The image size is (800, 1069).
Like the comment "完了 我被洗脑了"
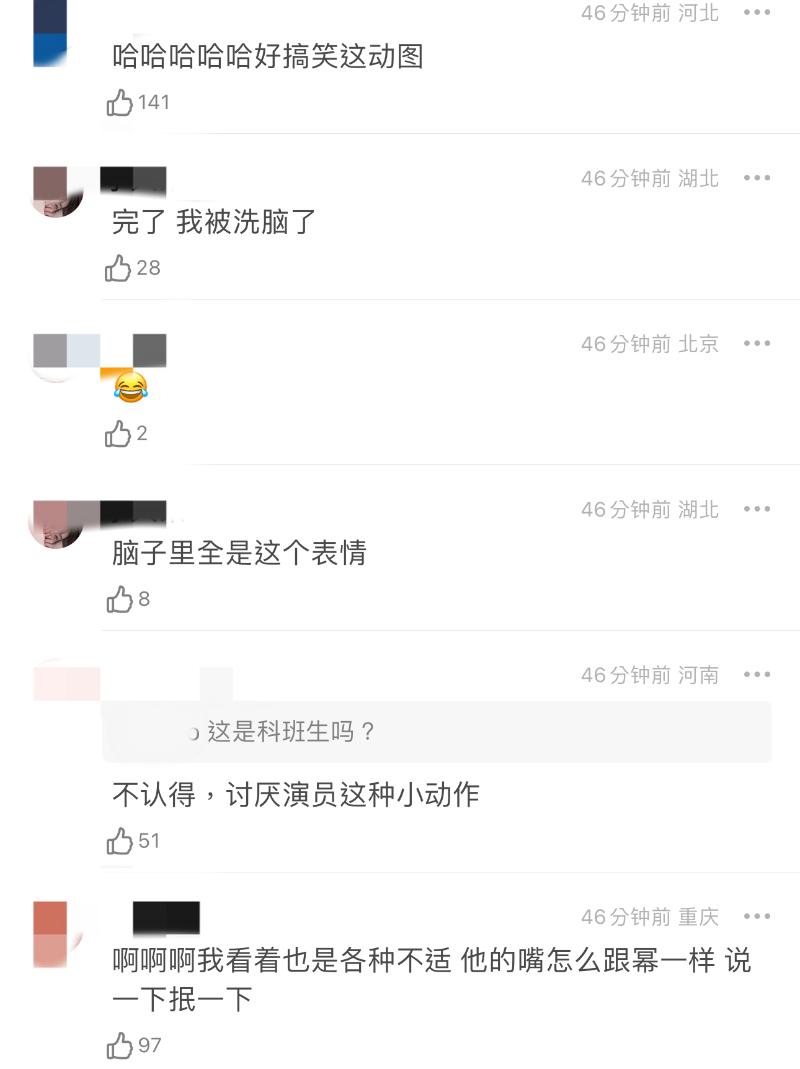(119, 268)
